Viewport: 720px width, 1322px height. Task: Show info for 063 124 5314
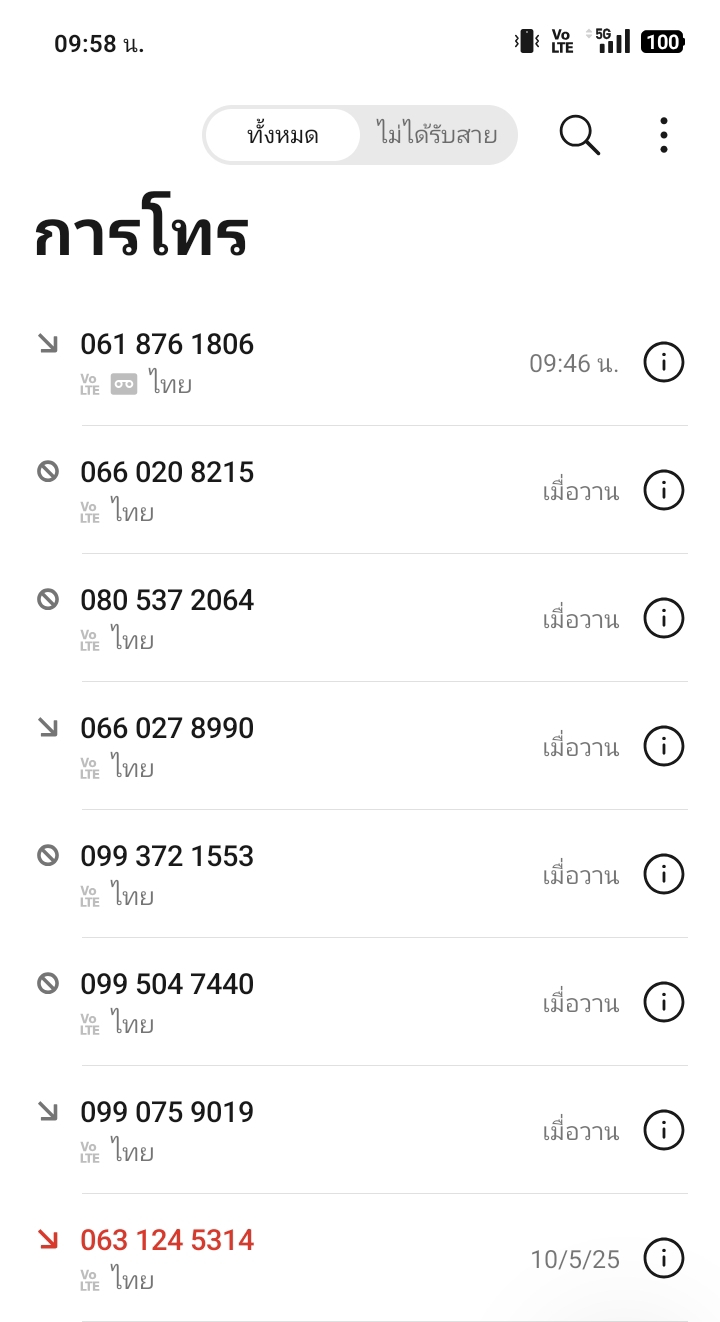point(664,1258)
